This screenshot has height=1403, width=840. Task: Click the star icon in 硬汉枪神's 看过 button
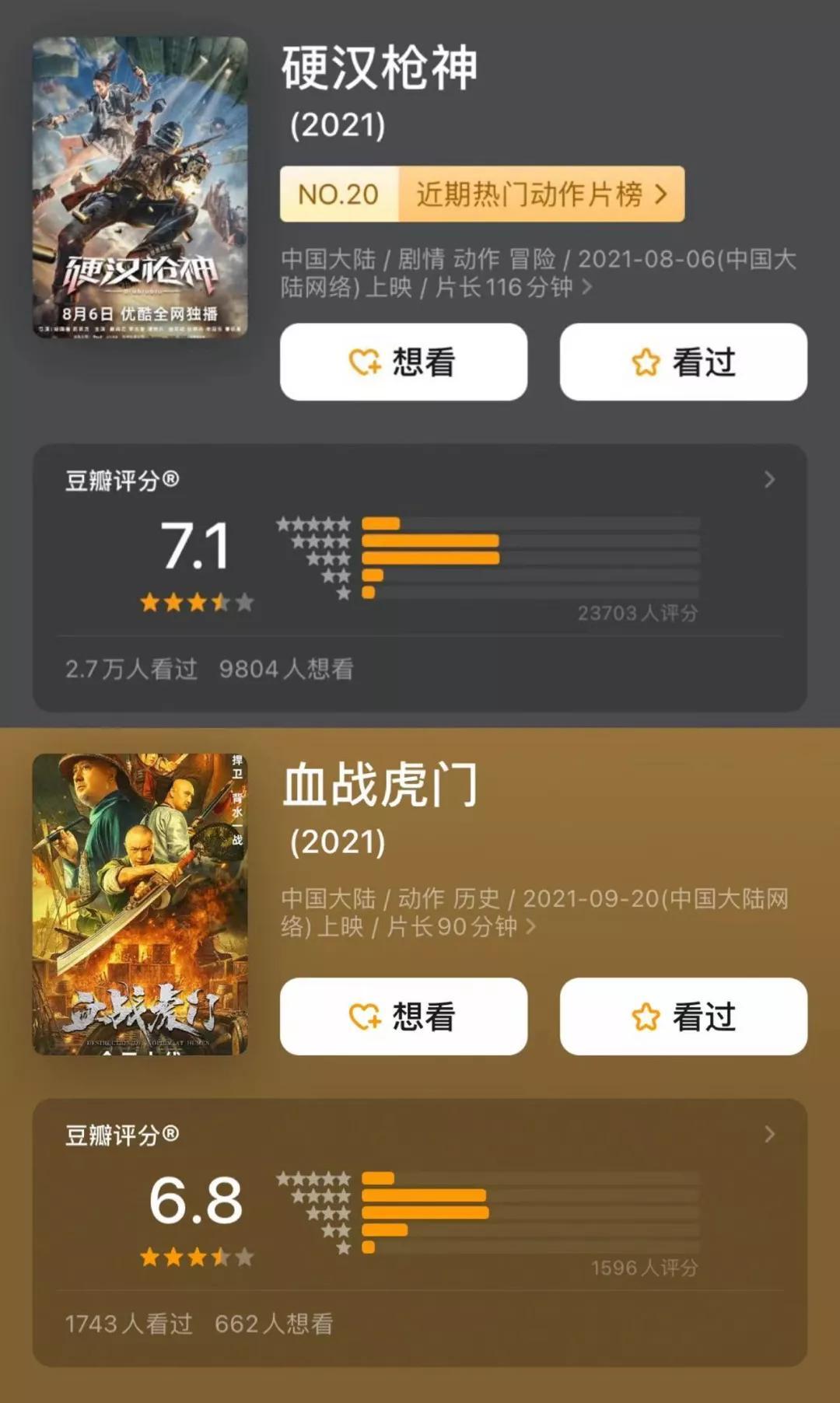pos(644,359)
